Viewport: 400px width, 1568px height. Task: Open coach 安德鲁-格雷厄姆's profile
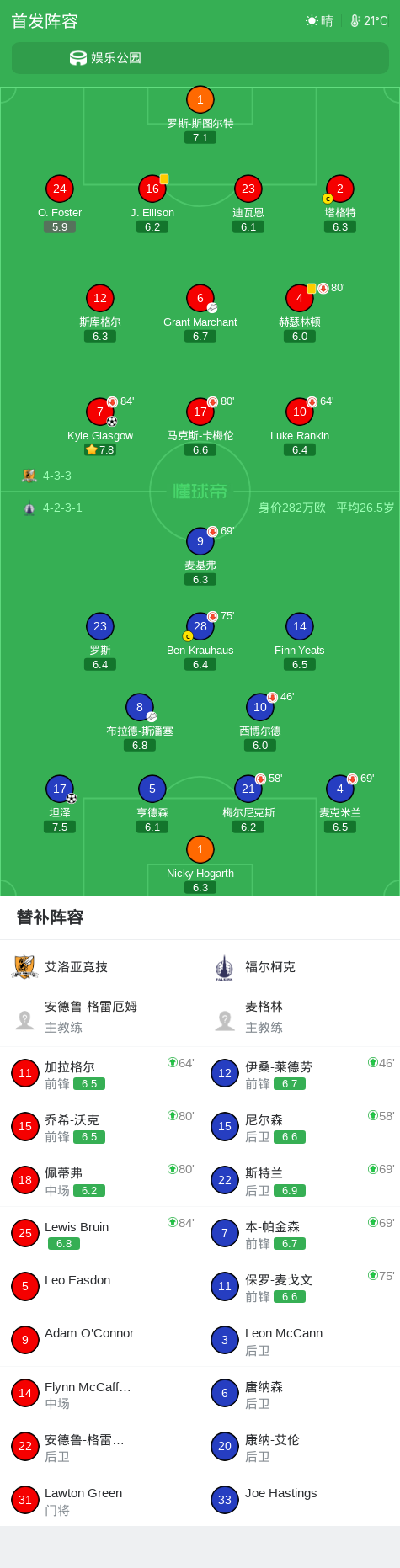click(100, 1017)
